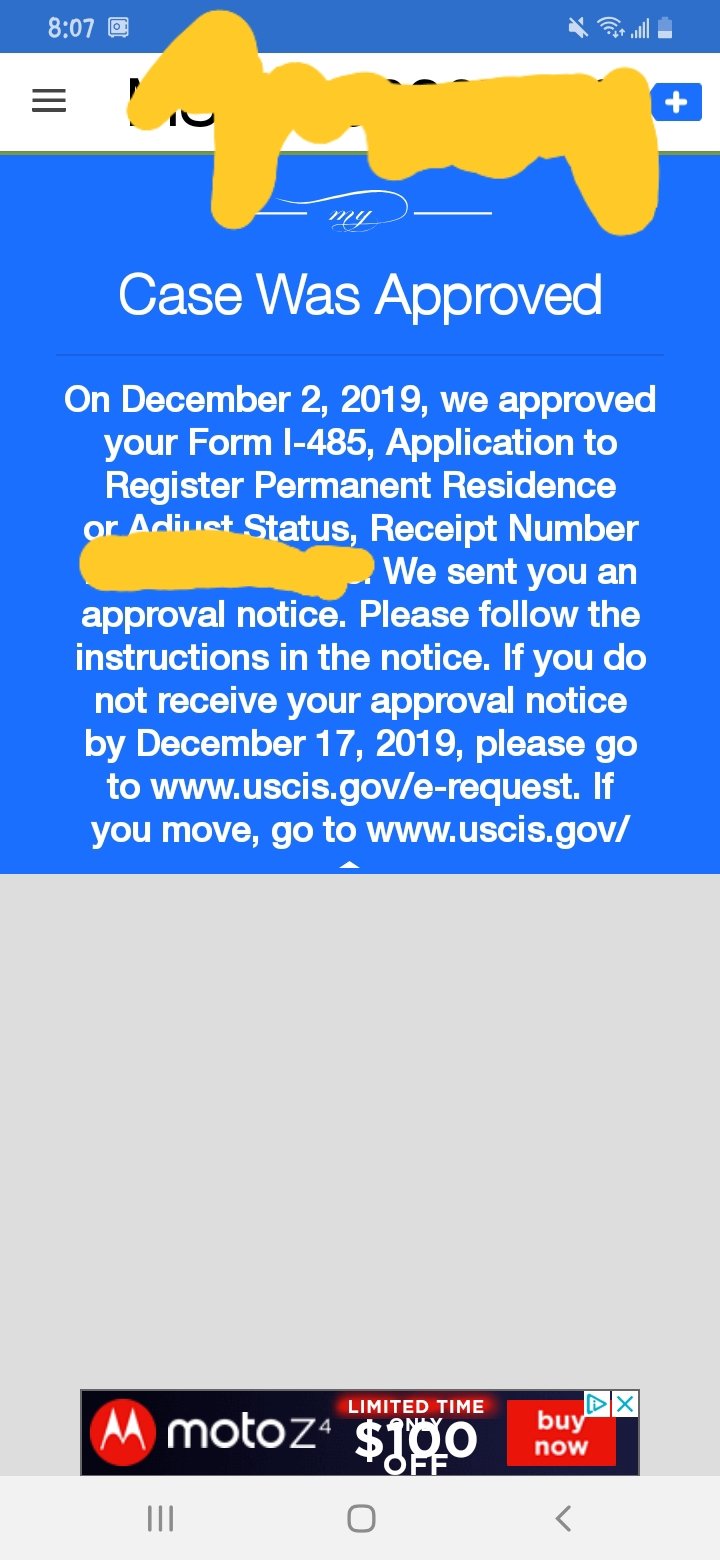Open the recent apps view
Viewport: 720px width, 1560px height.
point(160,1519)
